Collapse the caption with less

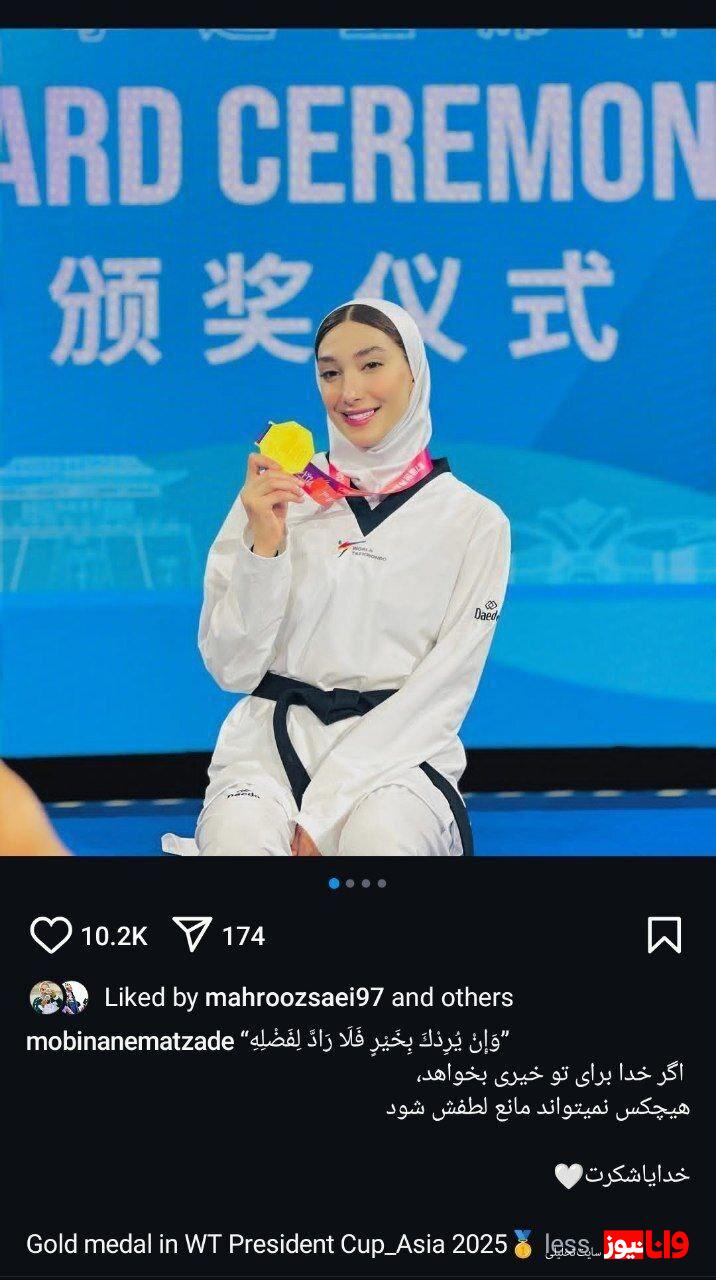pos(567,1245)
